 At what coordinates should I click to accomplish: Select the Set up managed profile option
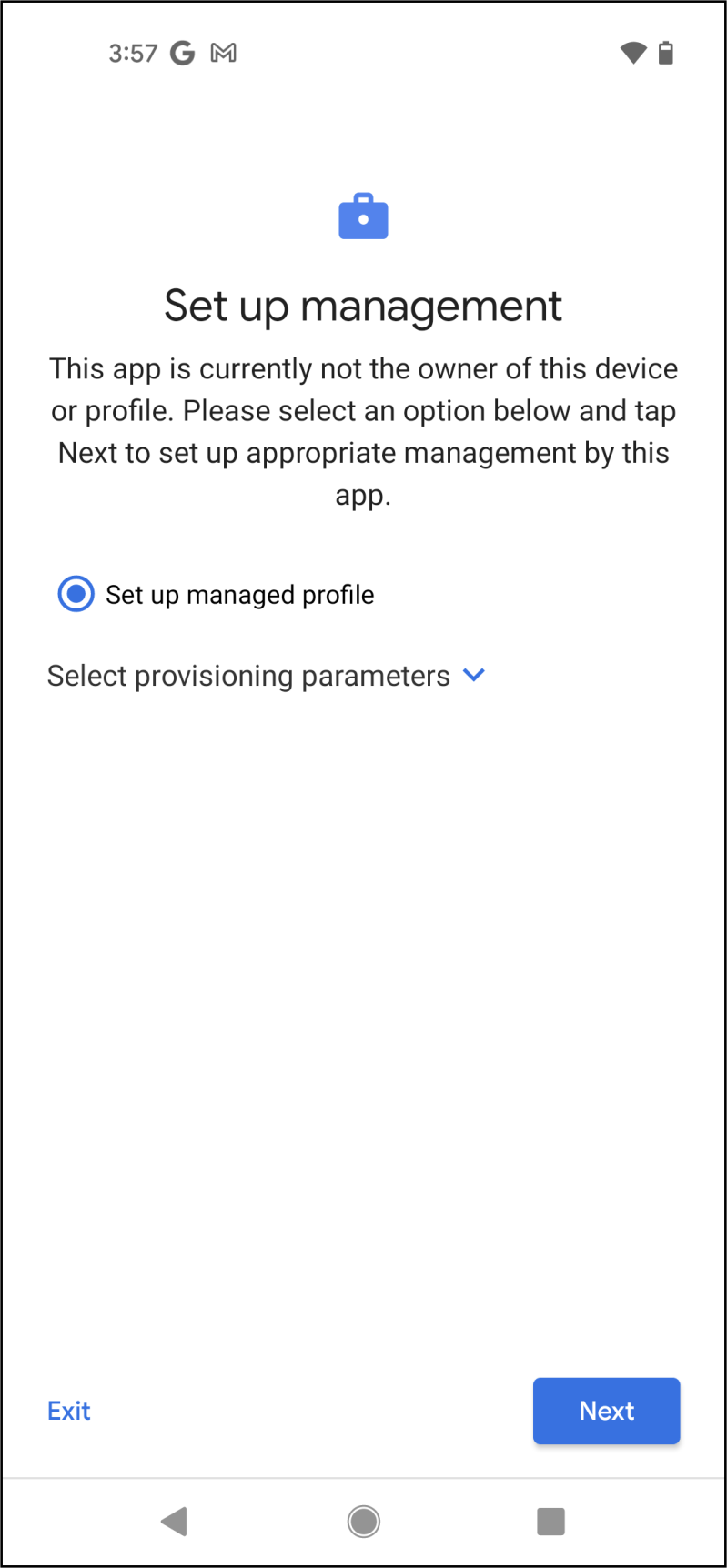click(x=239, y=594)
